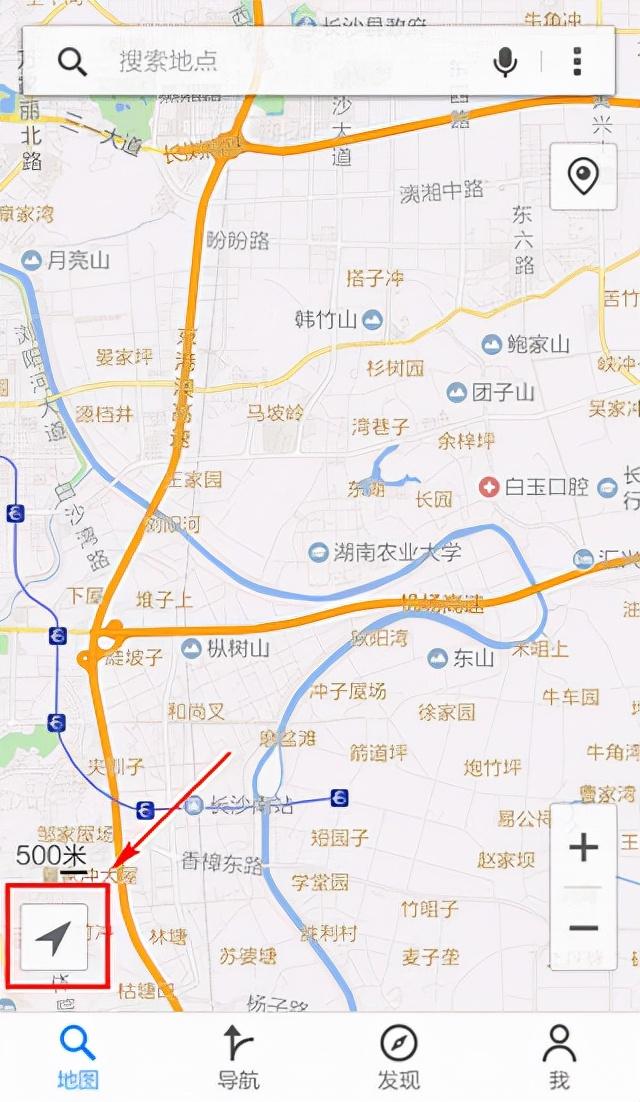Center the map on my location
Screen dimensions: 640x1102
pyautogui.click(x=54, y=937)
